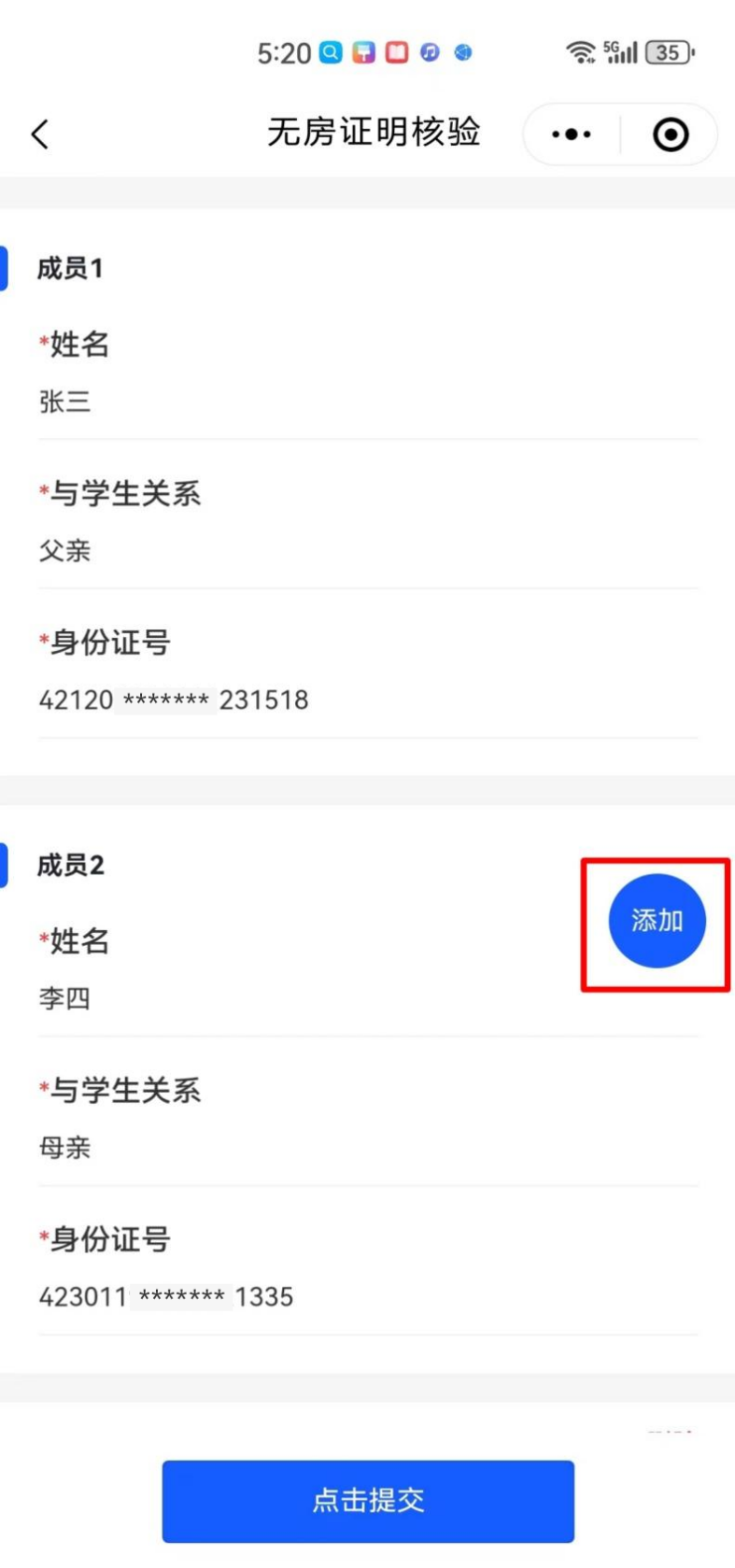Tap the blue 添加 button
735x1568 pixels.
657,921
